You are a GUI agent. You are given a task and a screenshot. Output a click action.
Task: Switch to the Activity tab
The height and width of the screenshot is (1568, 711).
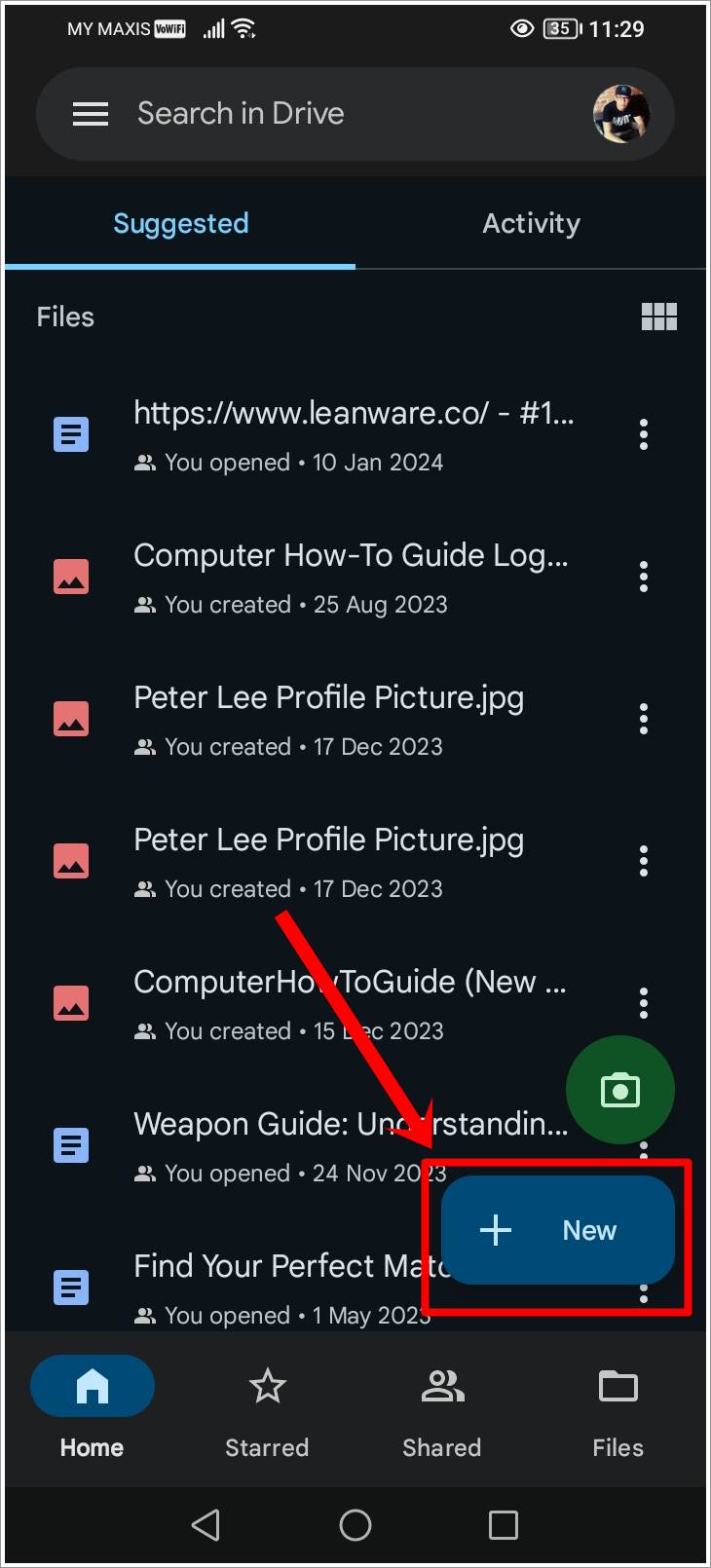(531, 223)
